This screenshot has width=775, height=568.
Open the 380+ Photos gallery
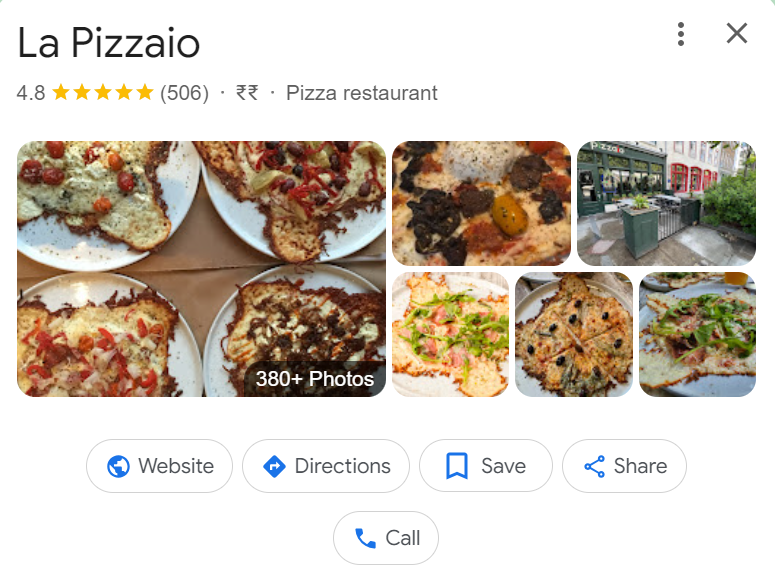(x=314, y=379)
